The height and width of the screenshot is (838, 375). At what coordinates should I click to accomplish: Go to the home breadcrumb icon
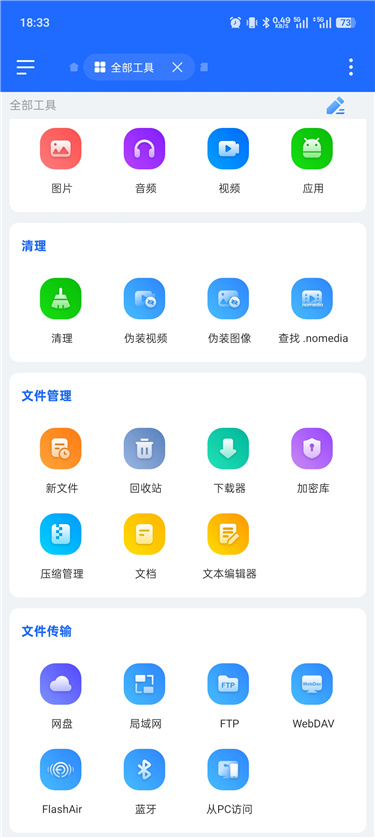[74, 67]
